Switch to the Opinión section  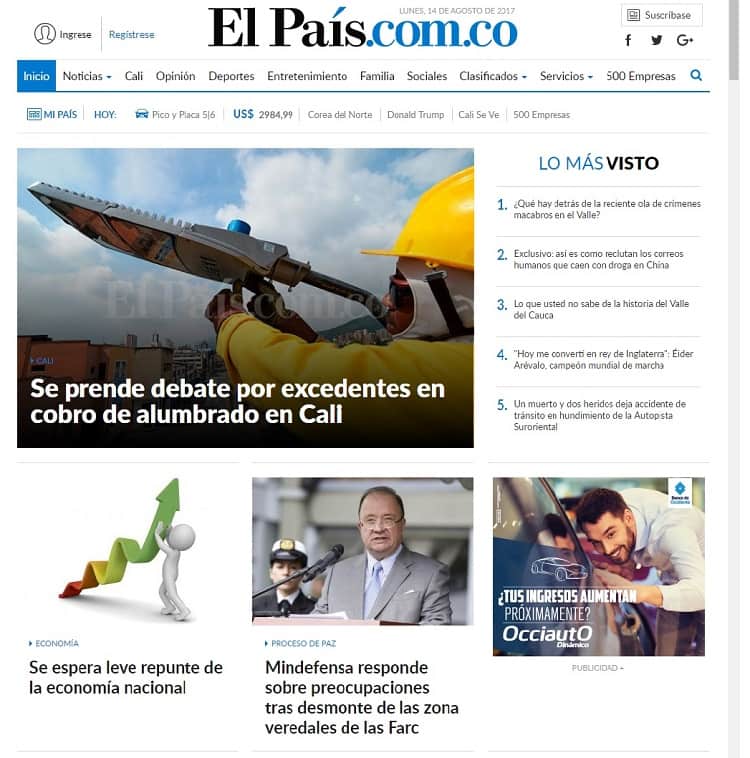coord(175,76)
